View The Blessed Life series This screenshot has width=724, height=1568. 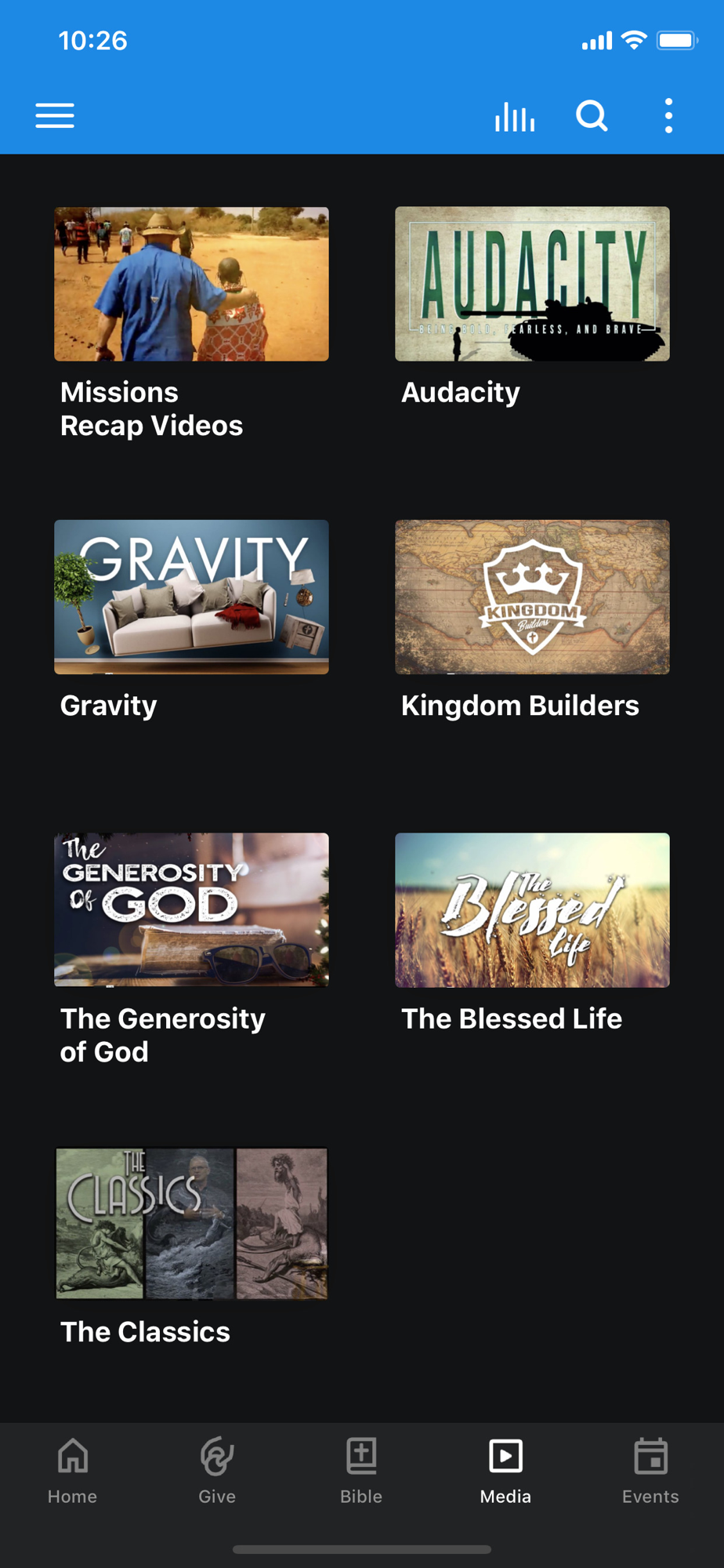pos(532,910)
